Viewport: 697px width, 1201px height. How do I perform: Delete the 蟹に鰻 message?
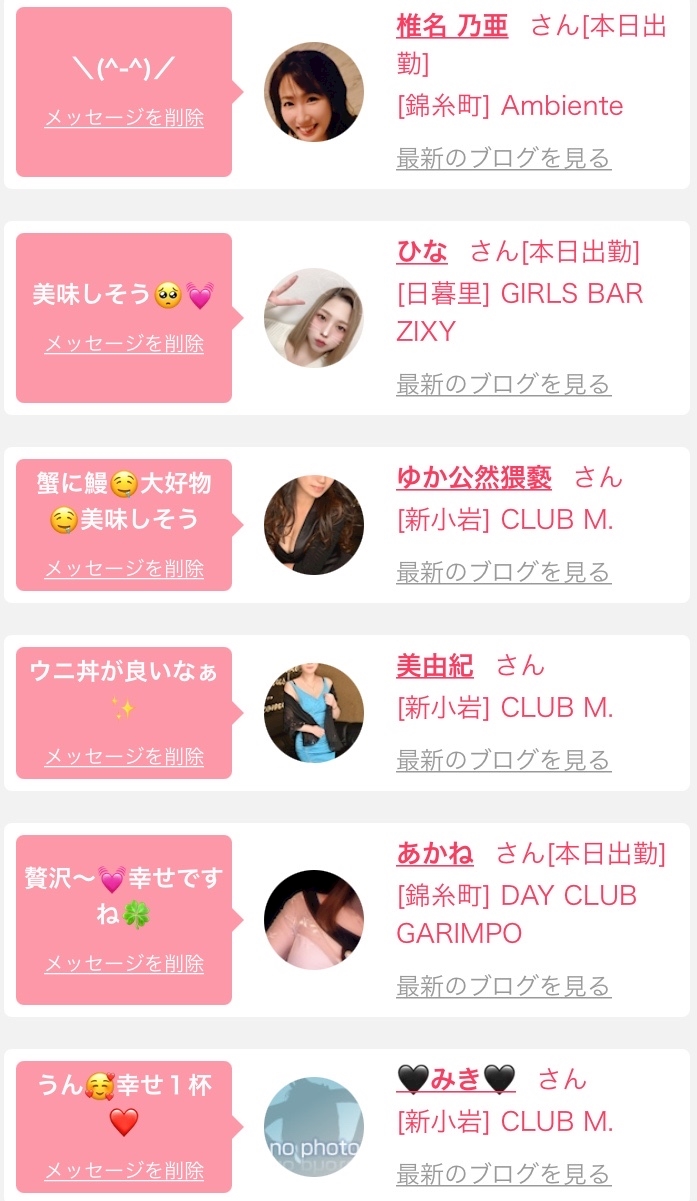[x=124, y=569]
